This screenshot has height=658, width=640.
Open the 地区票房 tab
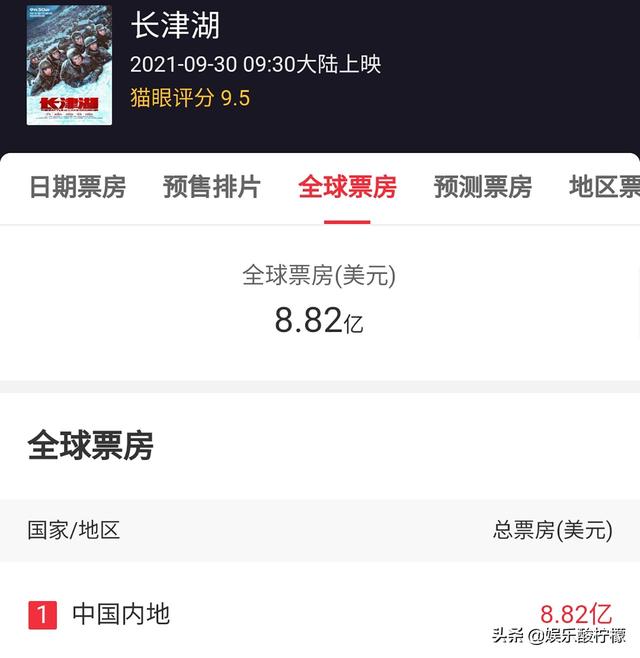click(x=604, y=187)
